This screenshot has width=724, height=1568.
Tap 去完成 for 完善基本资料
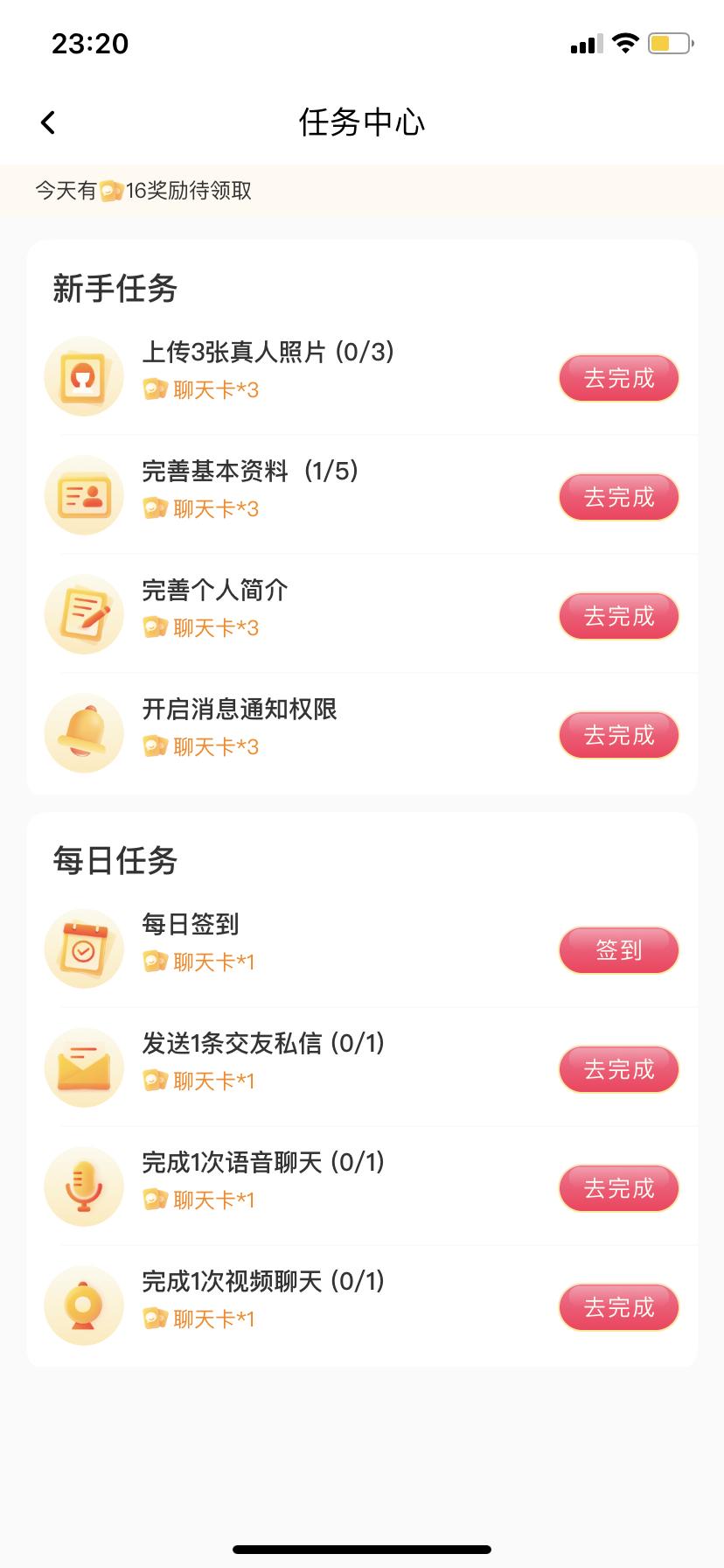point(618,497)
